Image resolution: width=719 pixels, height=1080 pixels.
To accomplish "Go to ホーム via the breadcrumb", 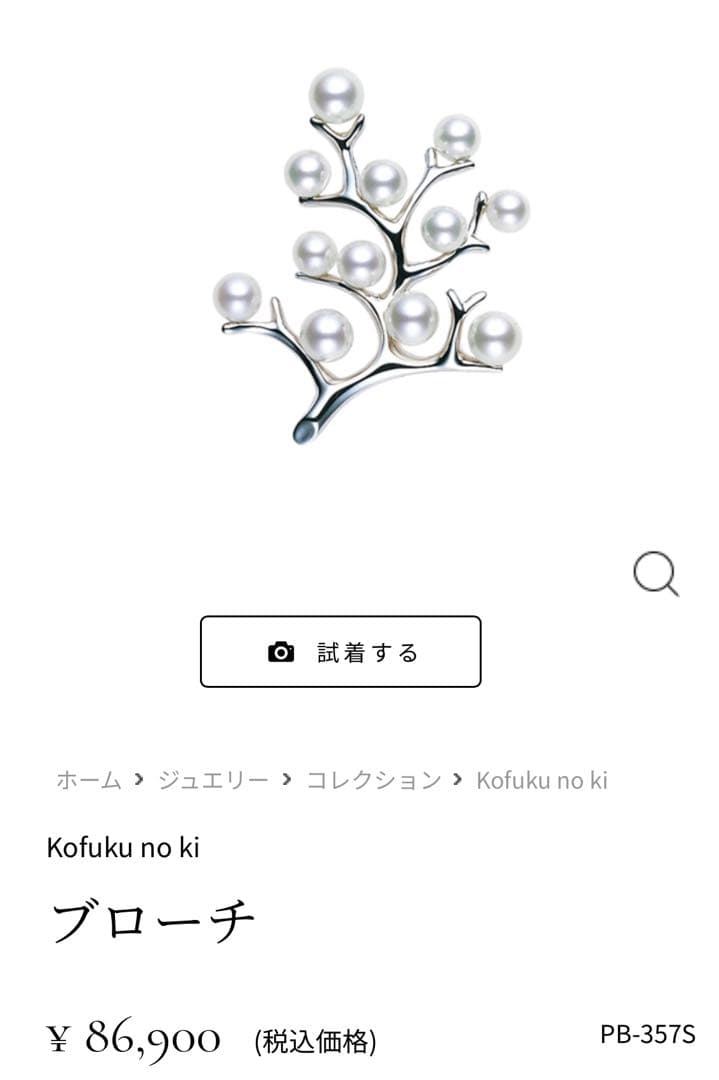I will tap(88, 780).
